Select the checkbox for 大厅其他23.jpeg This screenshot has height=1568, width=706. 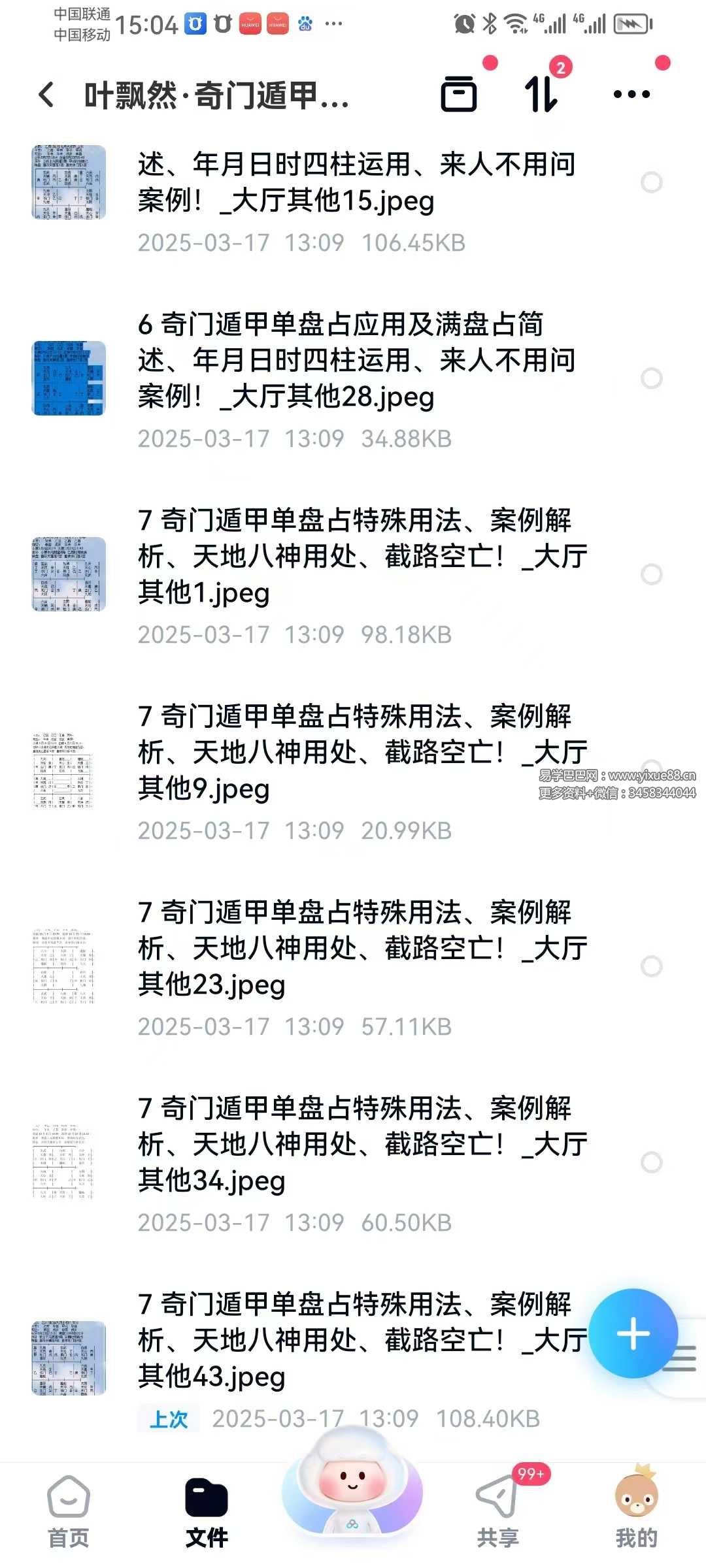pos(651,966)
